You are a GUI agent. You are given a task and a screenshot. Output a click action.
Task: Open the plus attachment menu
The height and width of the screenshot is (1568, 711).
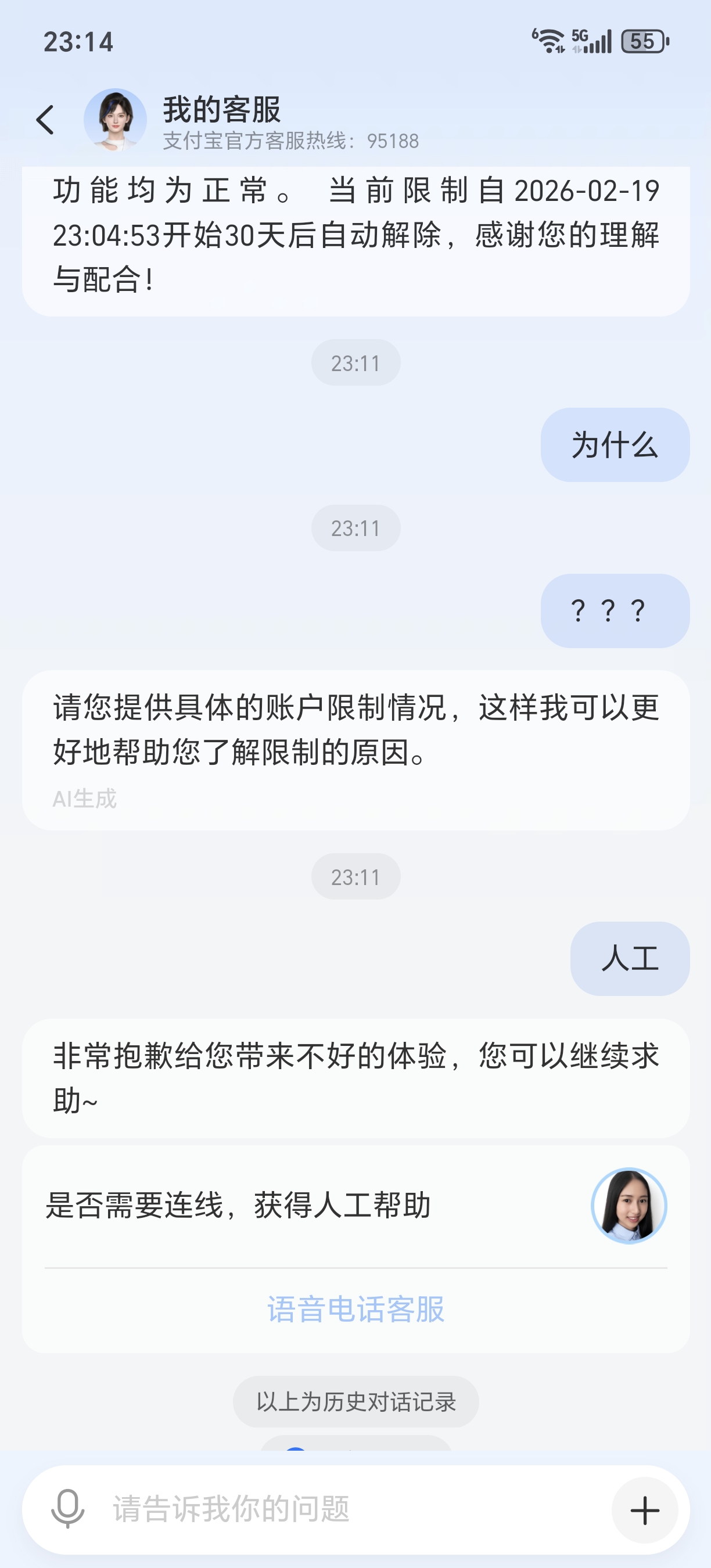coord(644,1509)
